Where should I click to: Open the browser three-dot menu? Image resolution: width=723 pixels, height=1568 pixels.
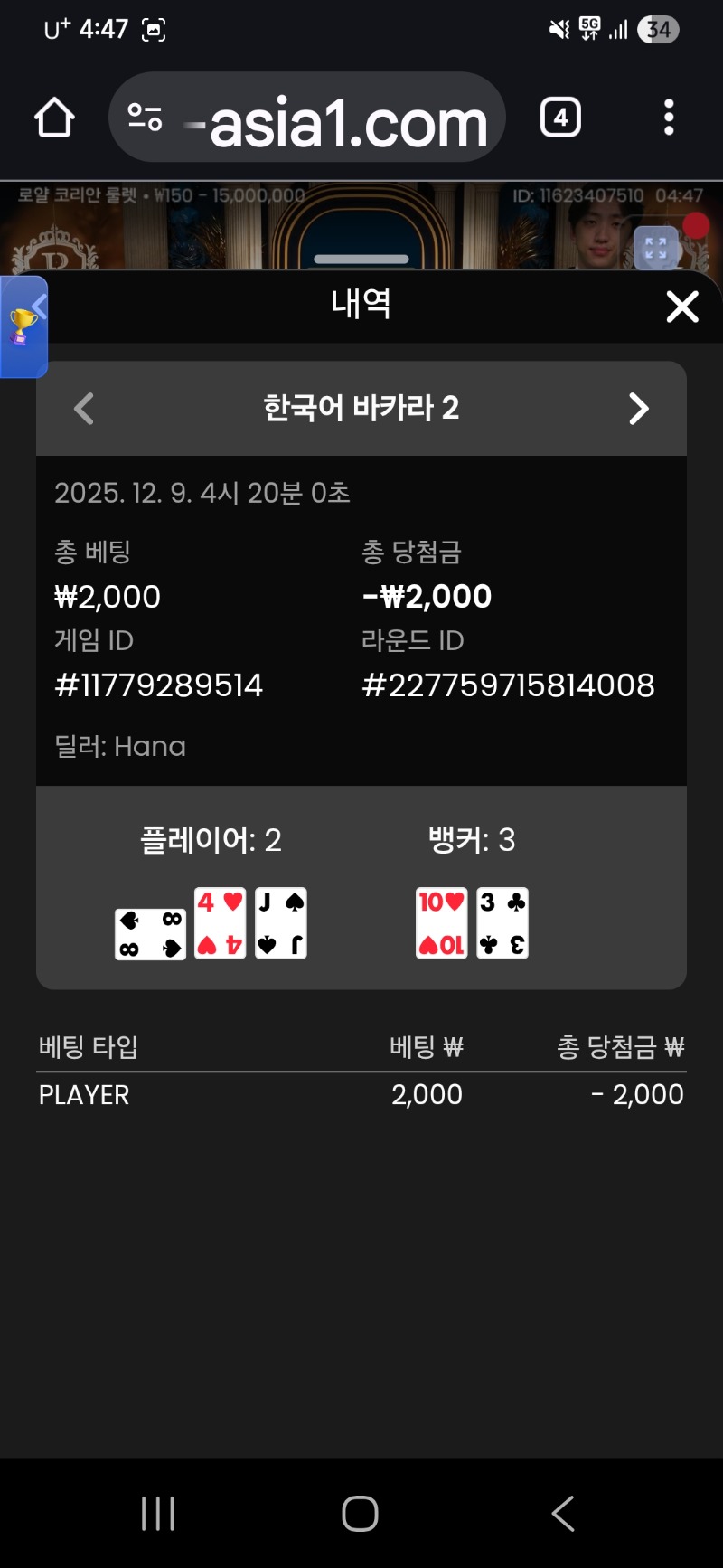tap(668, 117)
